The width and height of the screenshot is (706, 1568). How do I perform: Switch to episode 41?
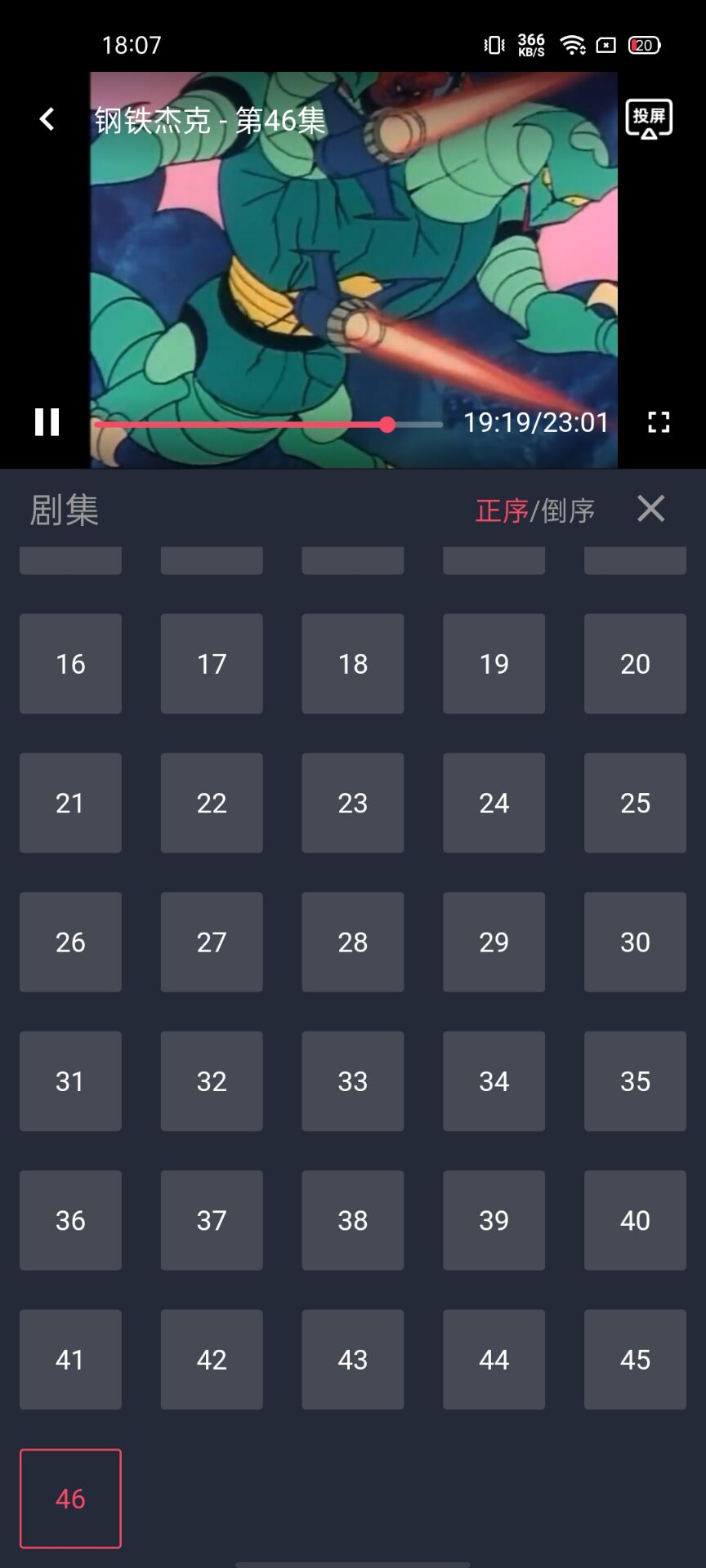click(x=70, y=1360)
